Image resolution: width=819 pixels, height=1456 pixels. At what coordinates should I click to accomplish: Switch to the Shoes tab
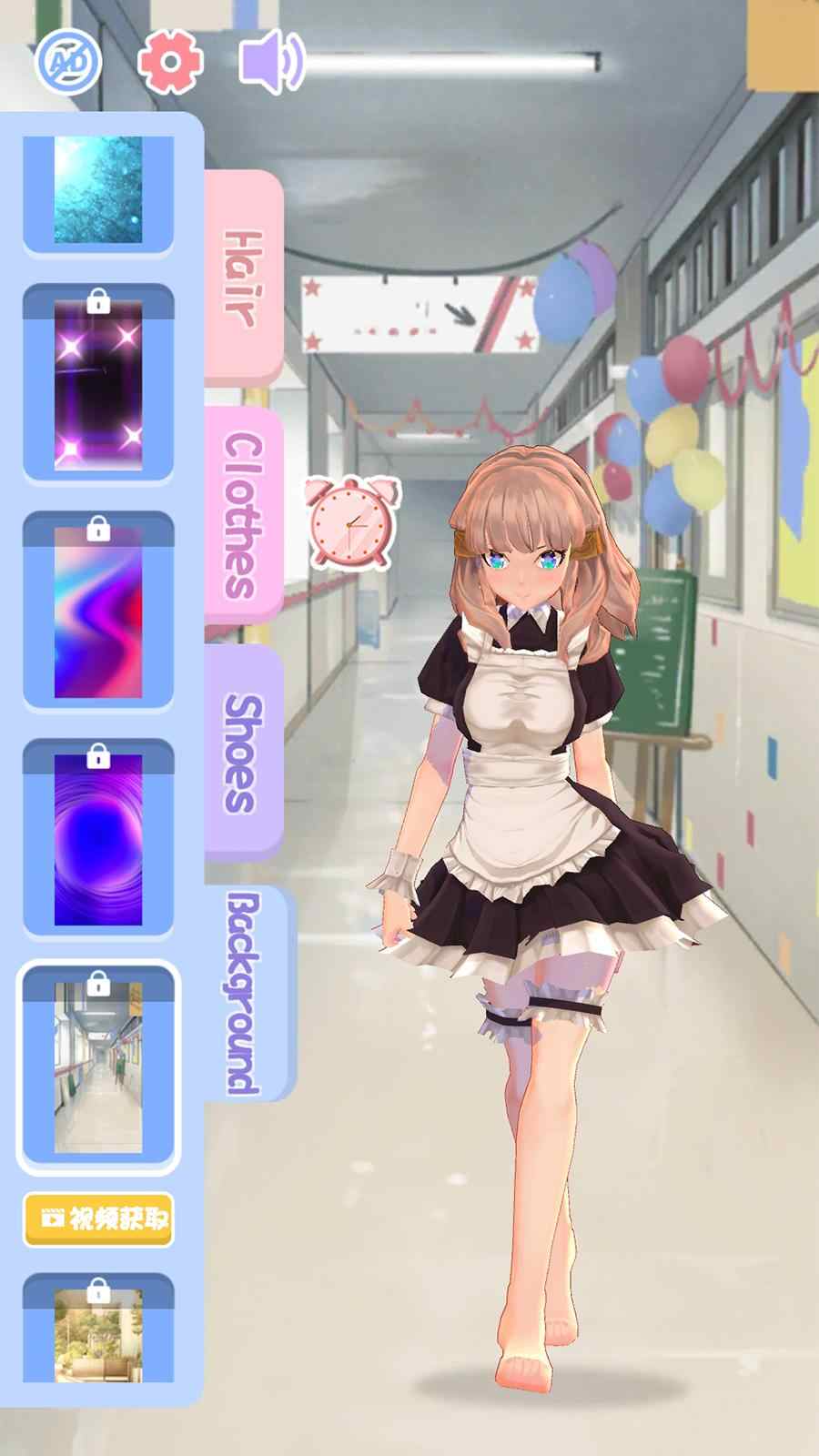coord(244,753)
